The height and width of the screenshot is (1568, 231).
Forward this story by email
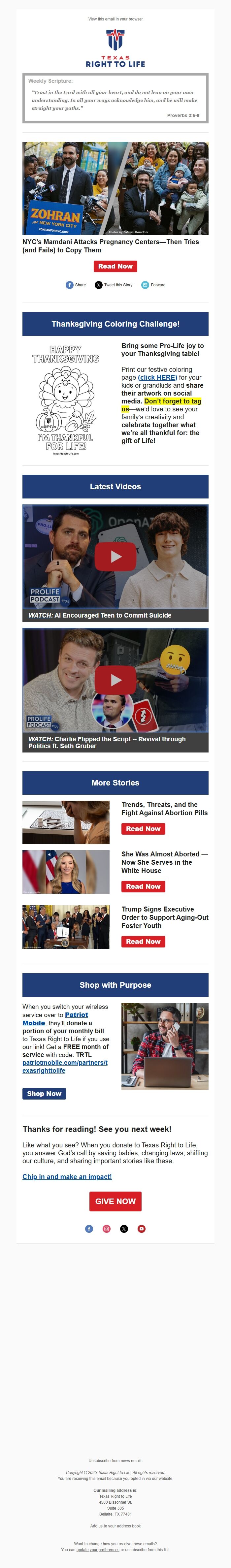click(x=153, y=285)
